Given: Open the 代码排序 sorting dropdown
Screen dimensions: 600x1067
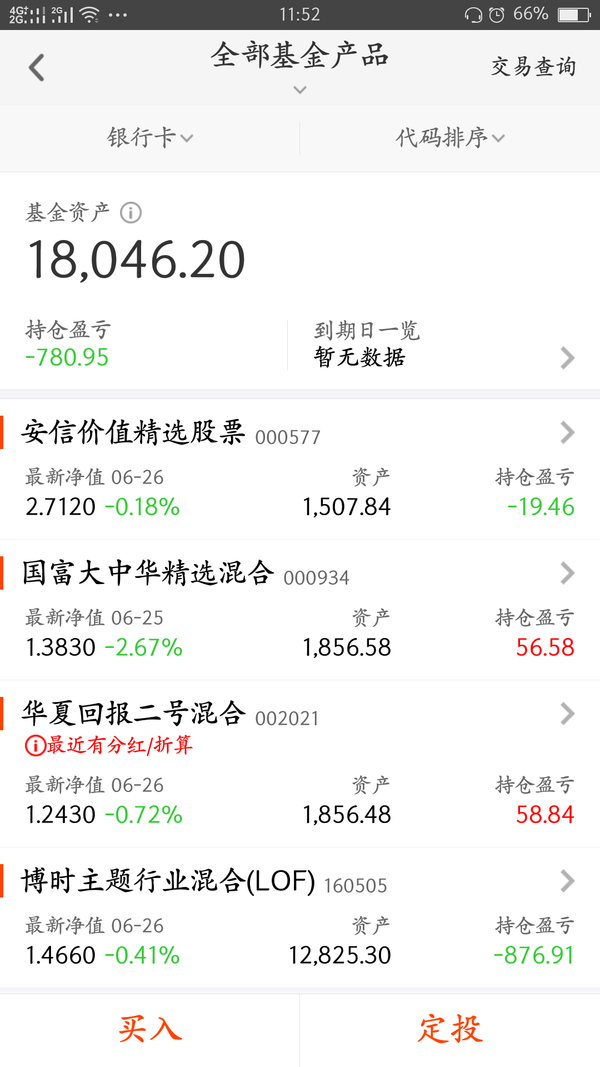Looking at the screenshot, I should tap(450, 137).
